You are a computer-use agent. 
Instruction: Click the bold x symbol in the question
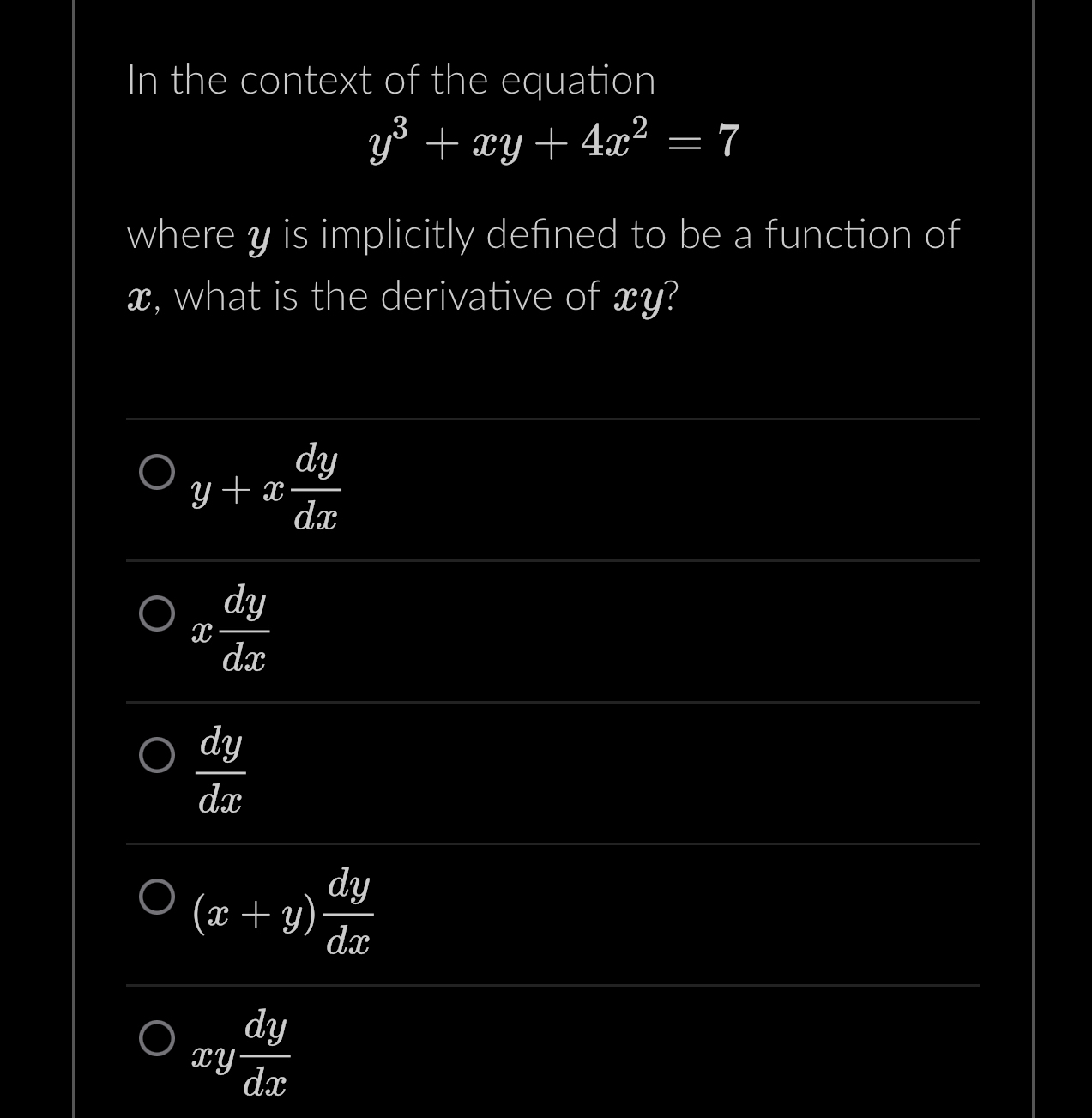pyautogui.click(x=140, y=295)
